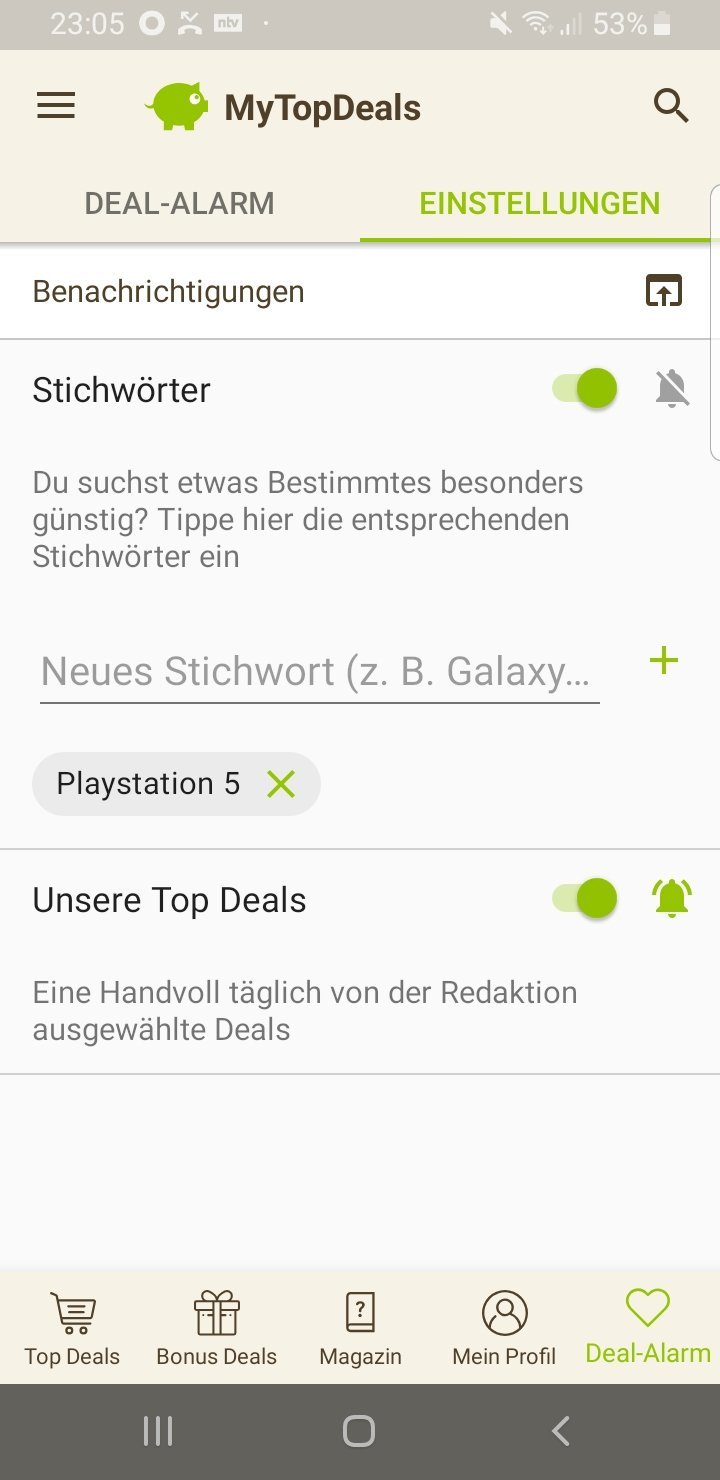The height and width of the screenshot is (1480, 720).
Task: Remove the Playstation 5 keyword chip
Action: (x=281, y=784)
